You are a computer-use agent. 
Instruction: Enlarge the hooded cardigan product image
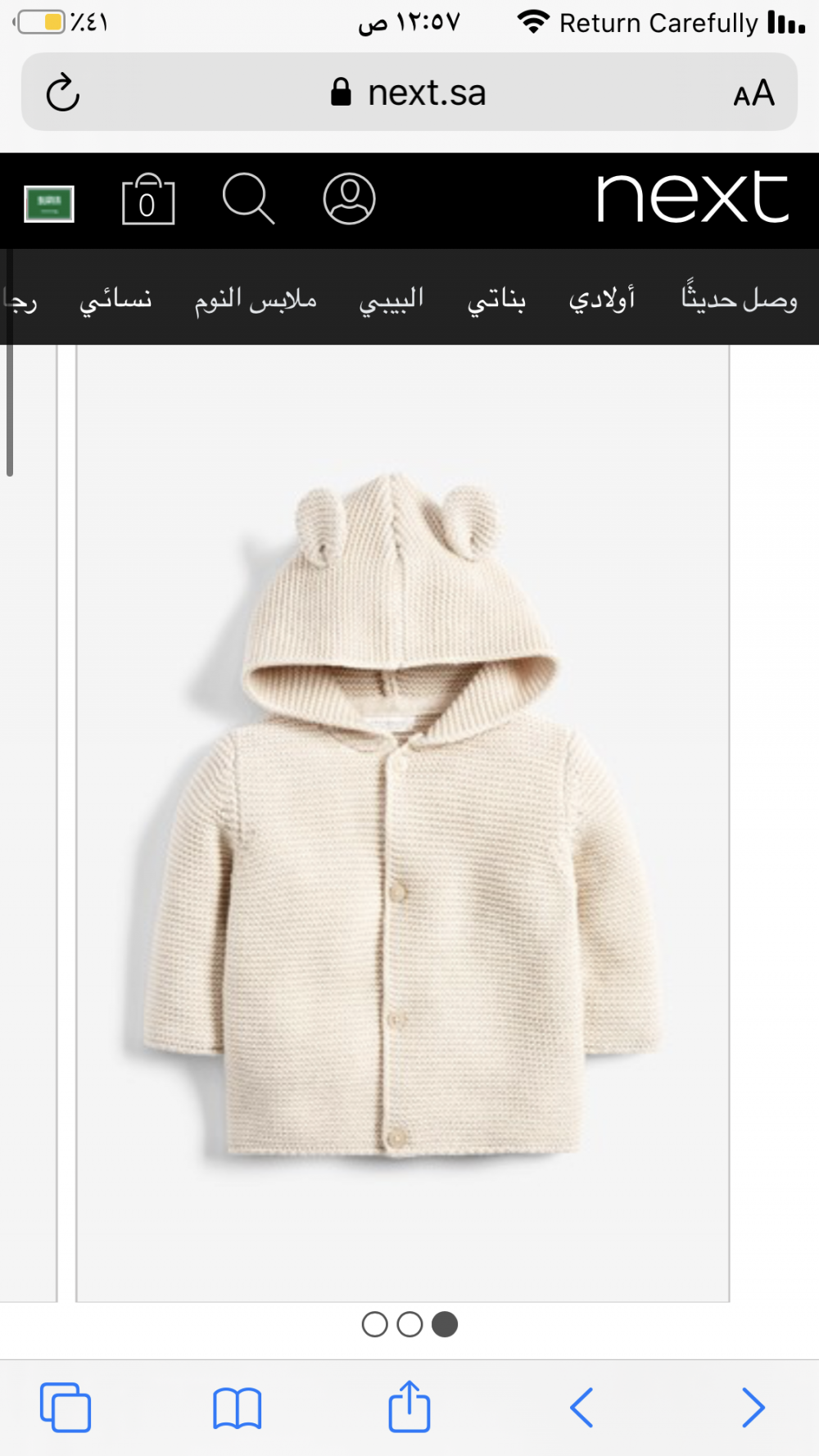pyautogui.click(x=403, y=823)
